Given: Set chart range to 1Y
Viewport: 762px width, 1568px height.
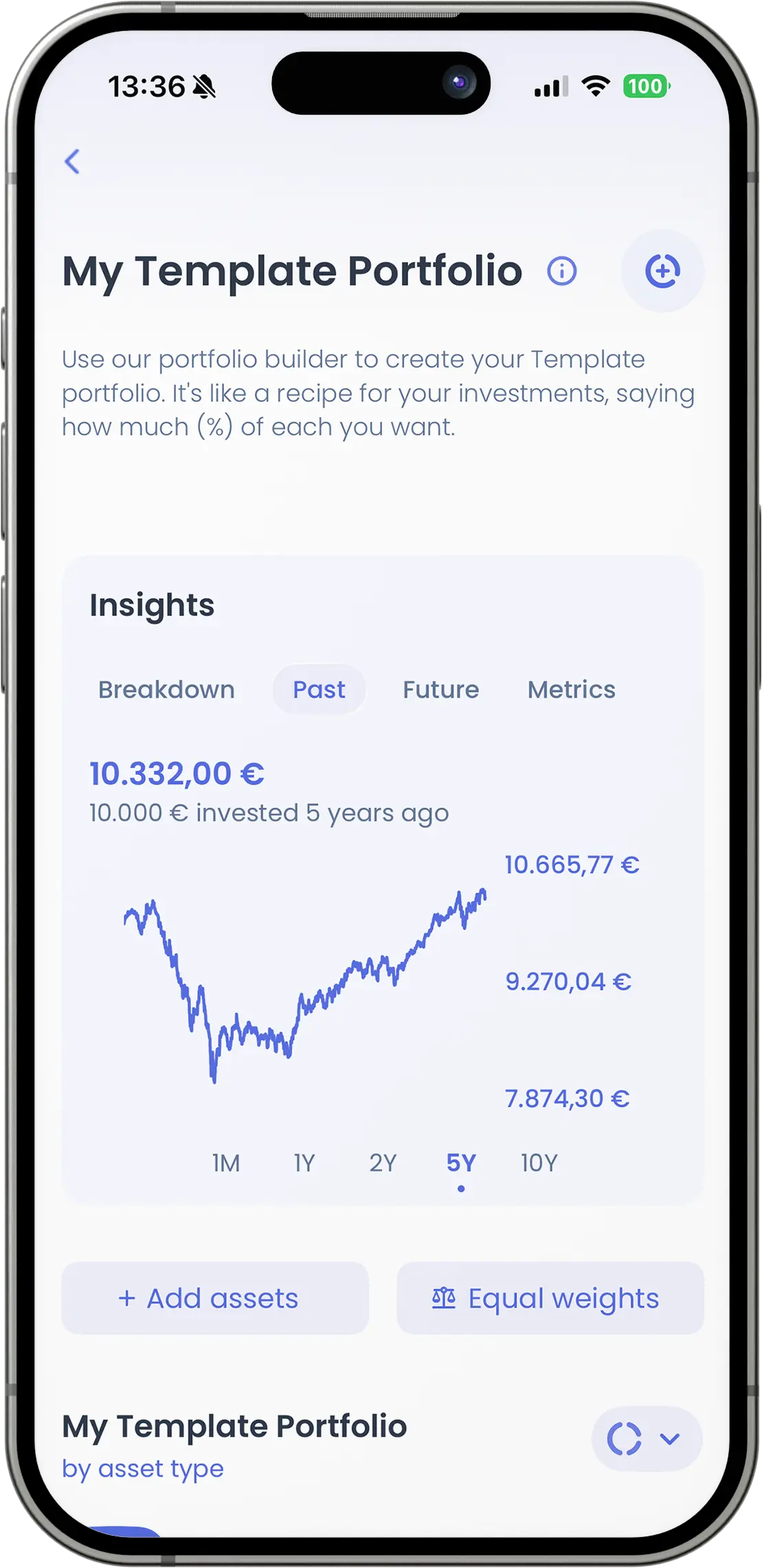Looking at the screenshot, I should click(304, 1163).
